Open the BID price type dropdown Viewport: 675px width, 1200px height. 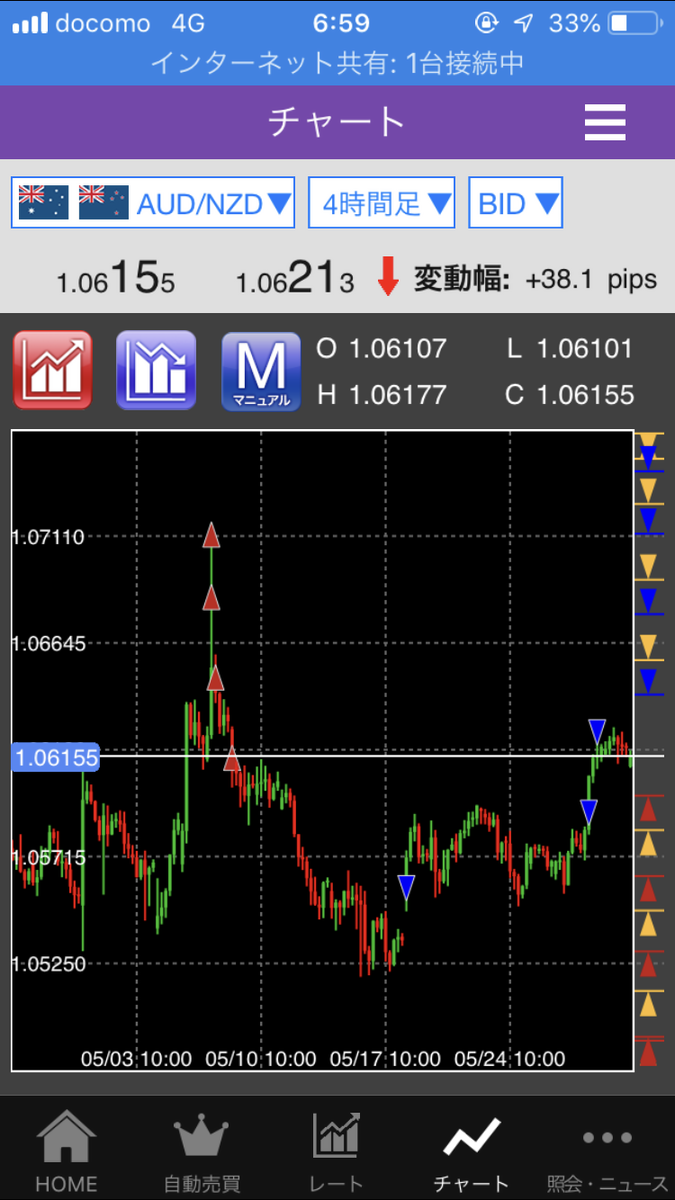click(516, 203)
